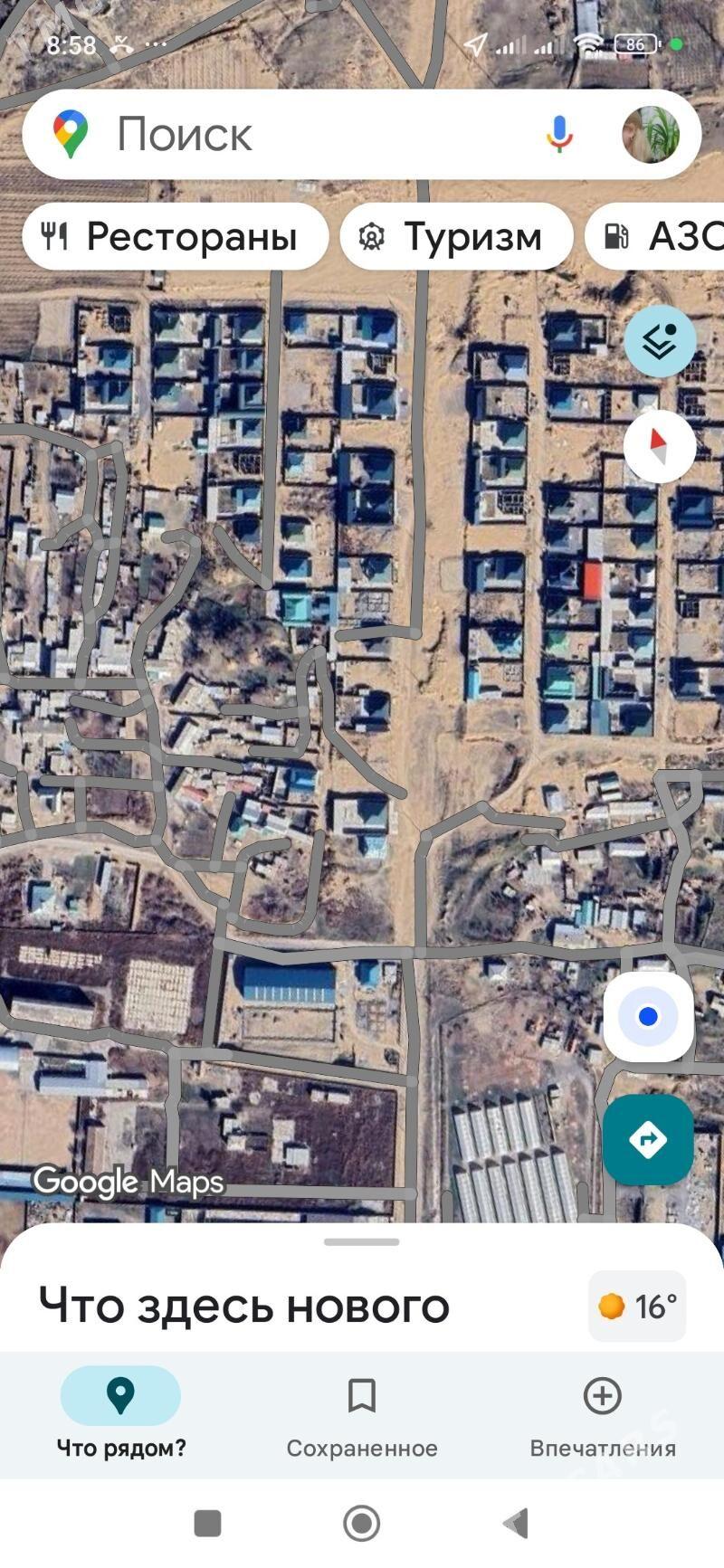Check the 16° weather chip
This screenshot has height=1568, width=724.
point(637,1306)
